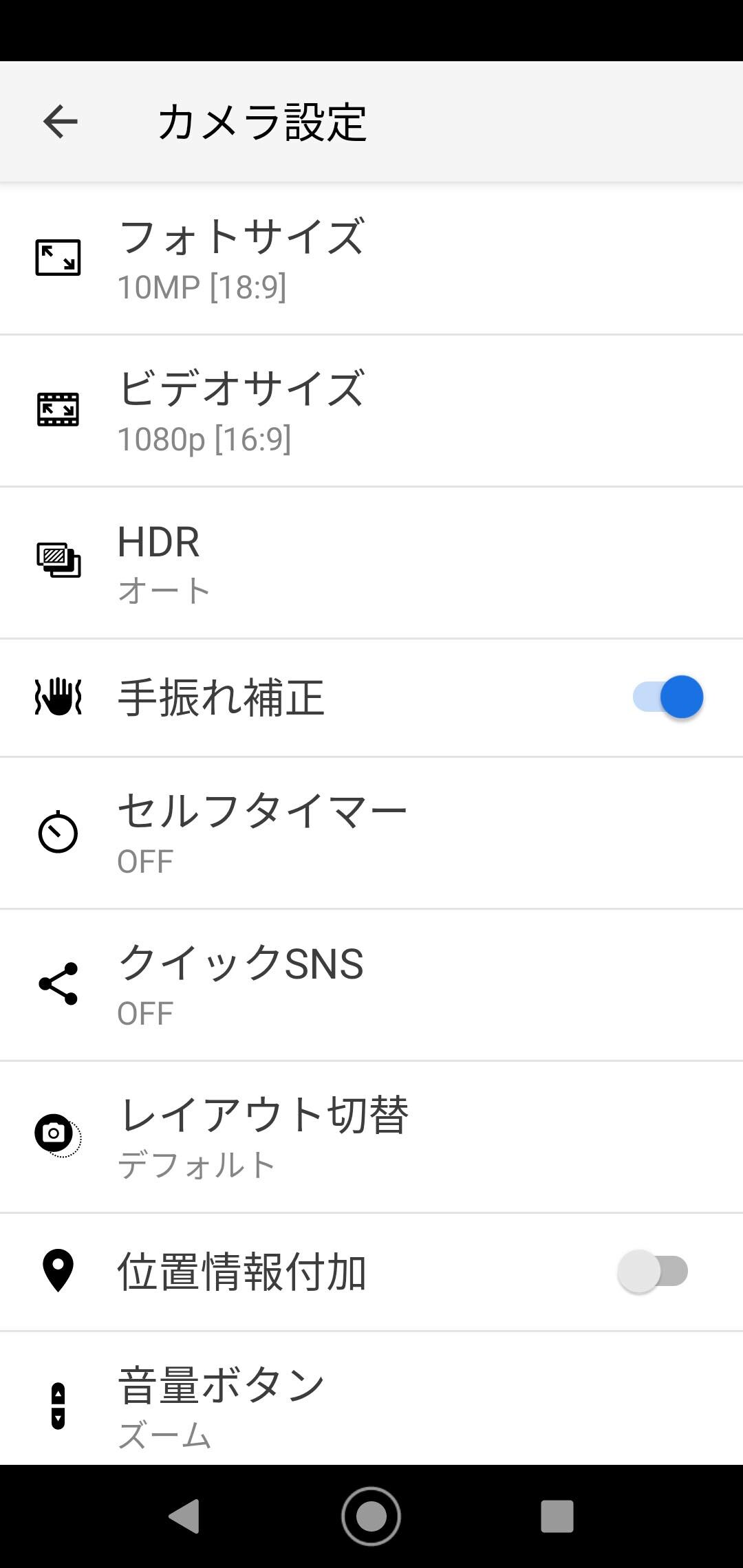Tap the system home button

coord(371,1516)
